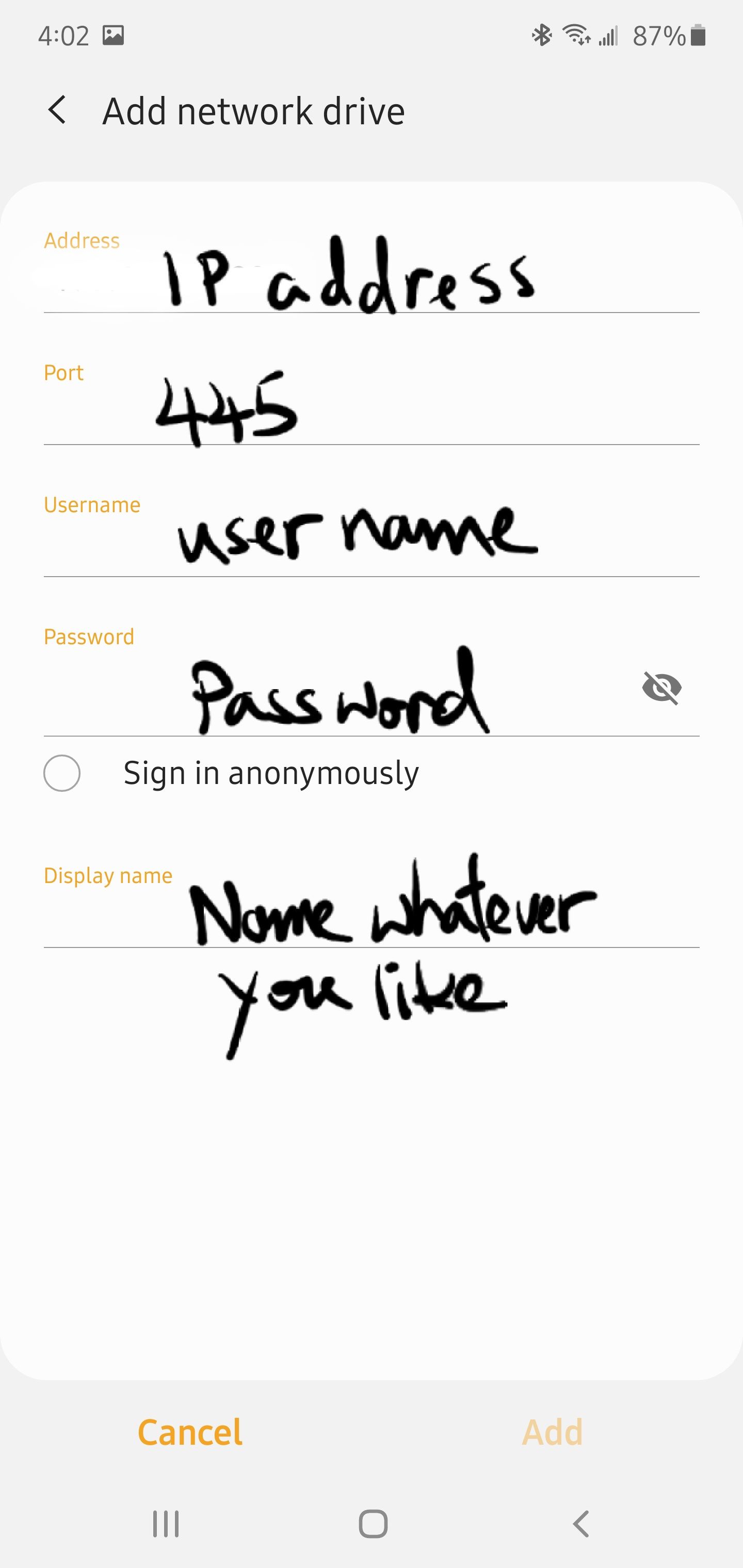743x1568 pixels.
Task: Cancel adding the network drive
Action: click(x=190, y=1432)
